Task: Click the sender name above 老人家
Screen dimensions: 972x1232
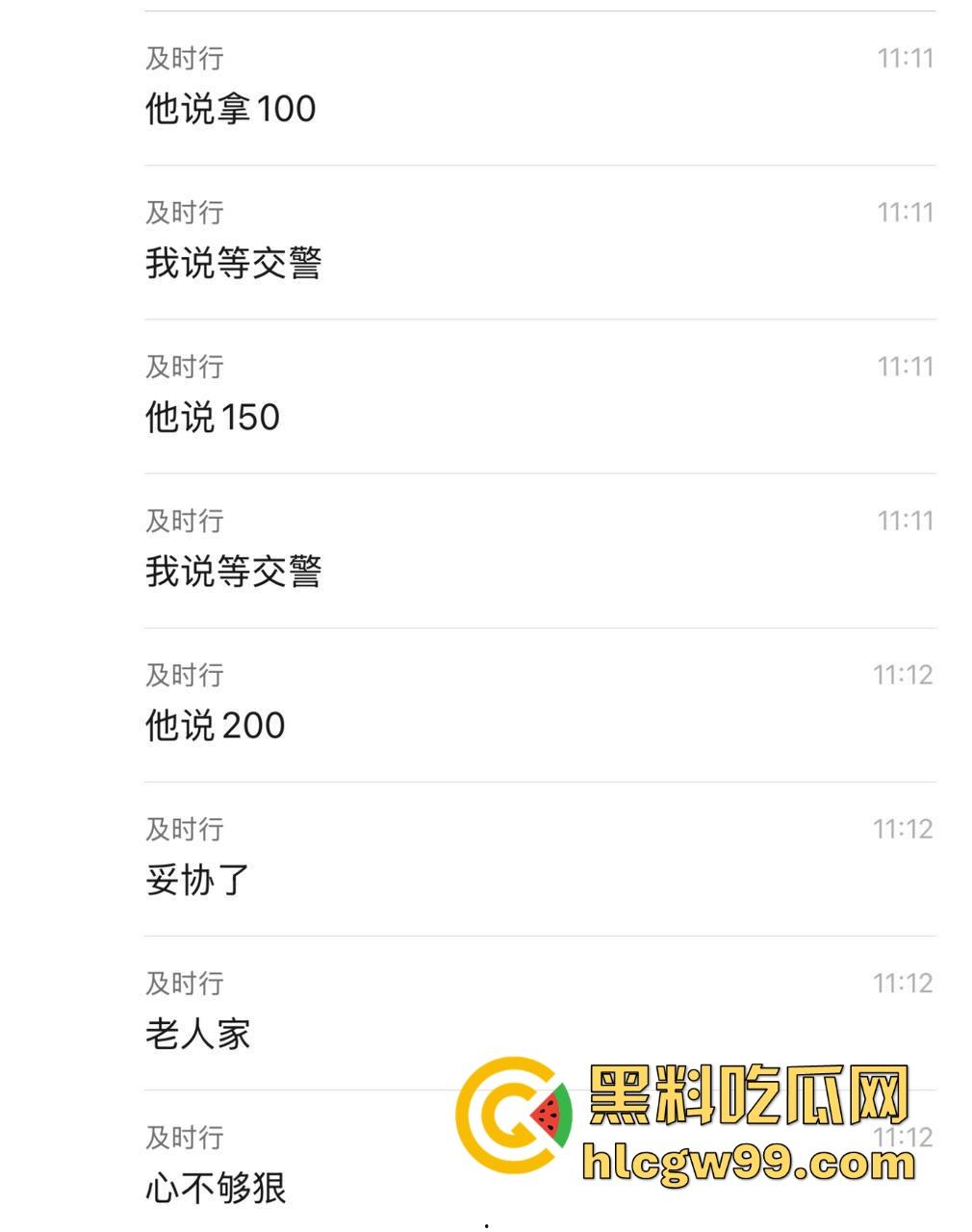Action: point(184,983)
